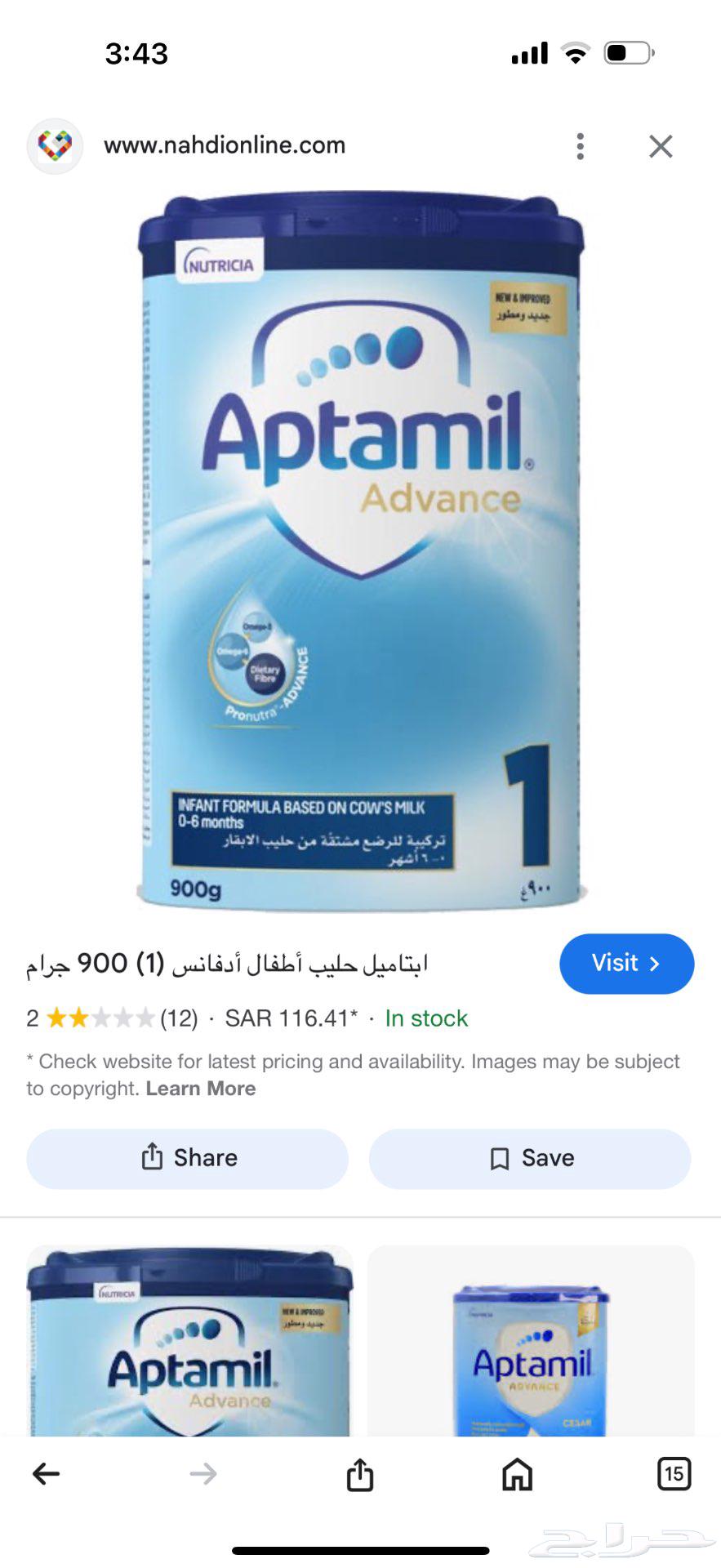Go back to the previous page
Screen dimensions: 721x1568
(47, 1473)
